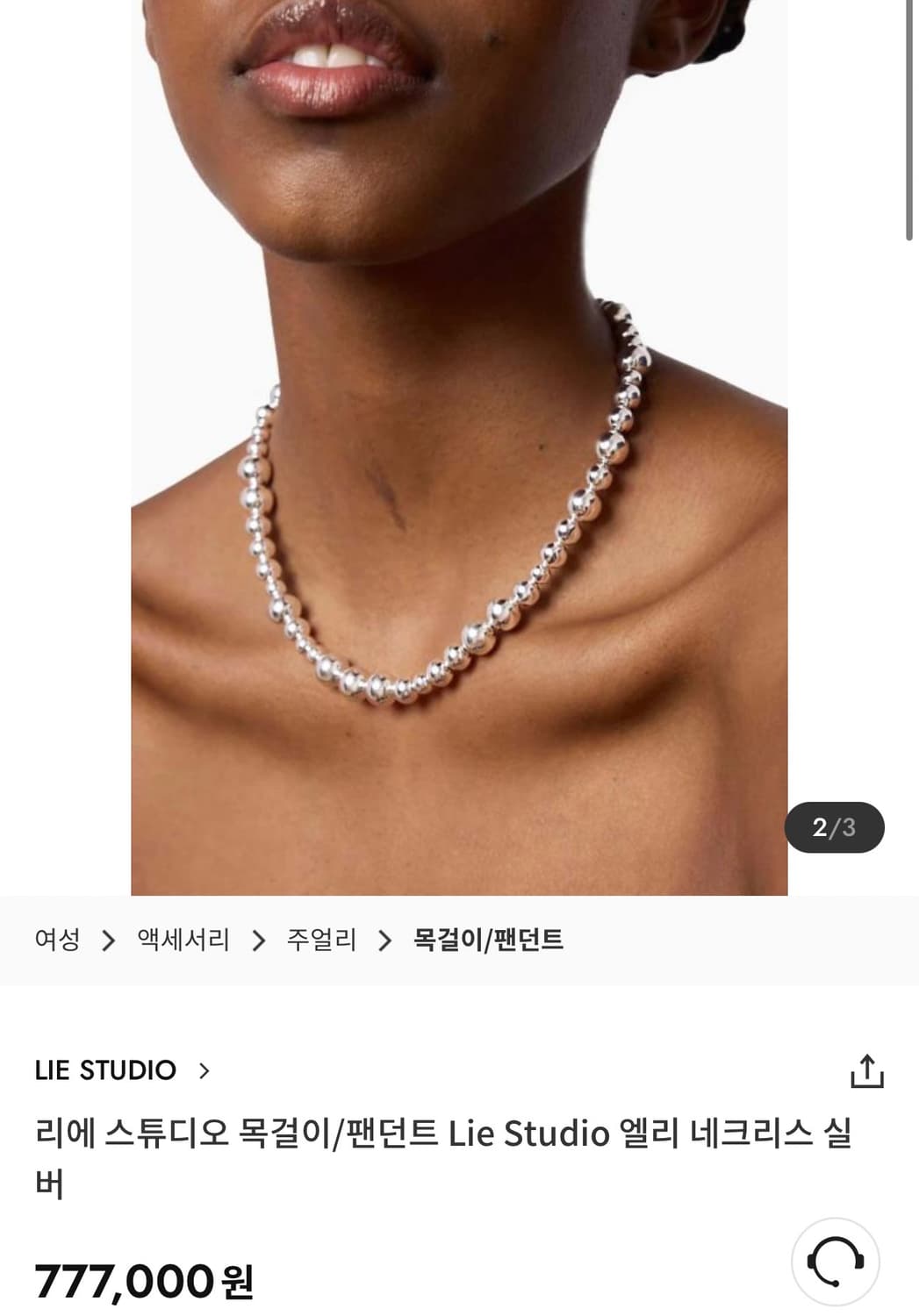The image size is (919, 1316).
Task: Tap the 2/3 image counter badge
Action: click(833, 825)
